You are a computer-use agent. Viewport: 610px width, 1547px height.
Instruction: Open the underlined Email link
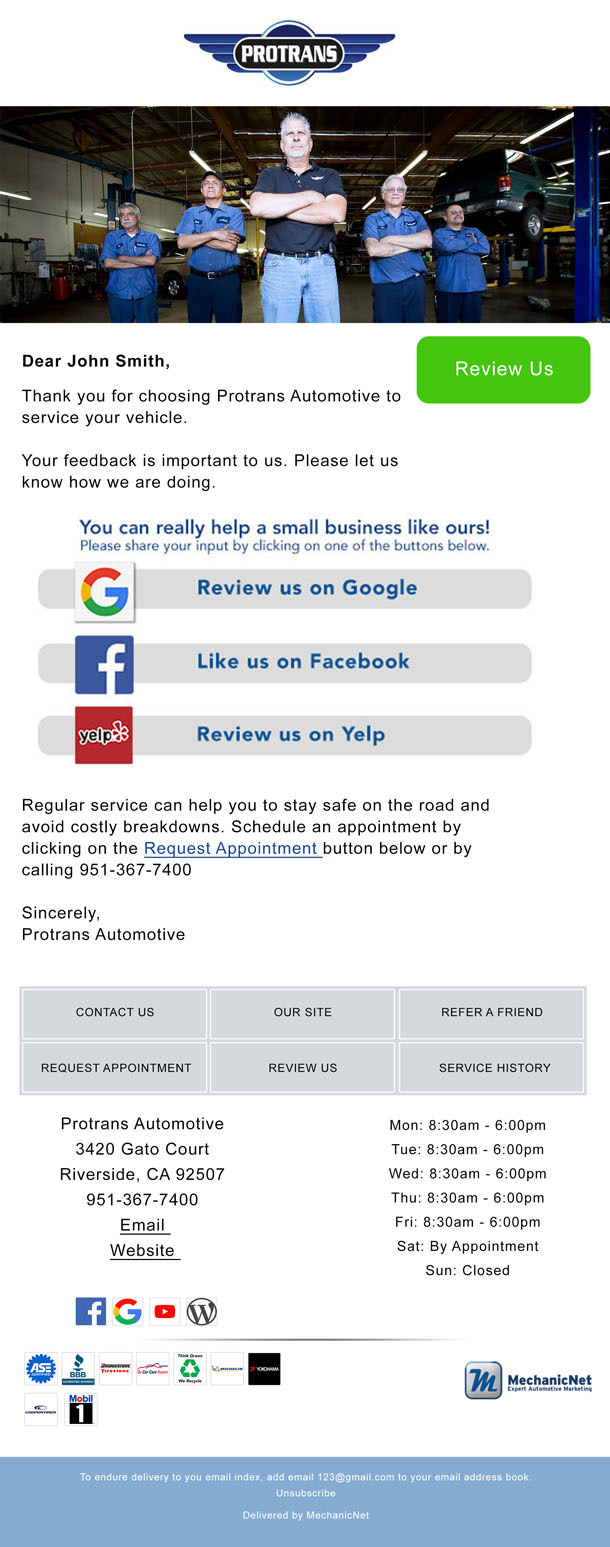pos(143,1225)
